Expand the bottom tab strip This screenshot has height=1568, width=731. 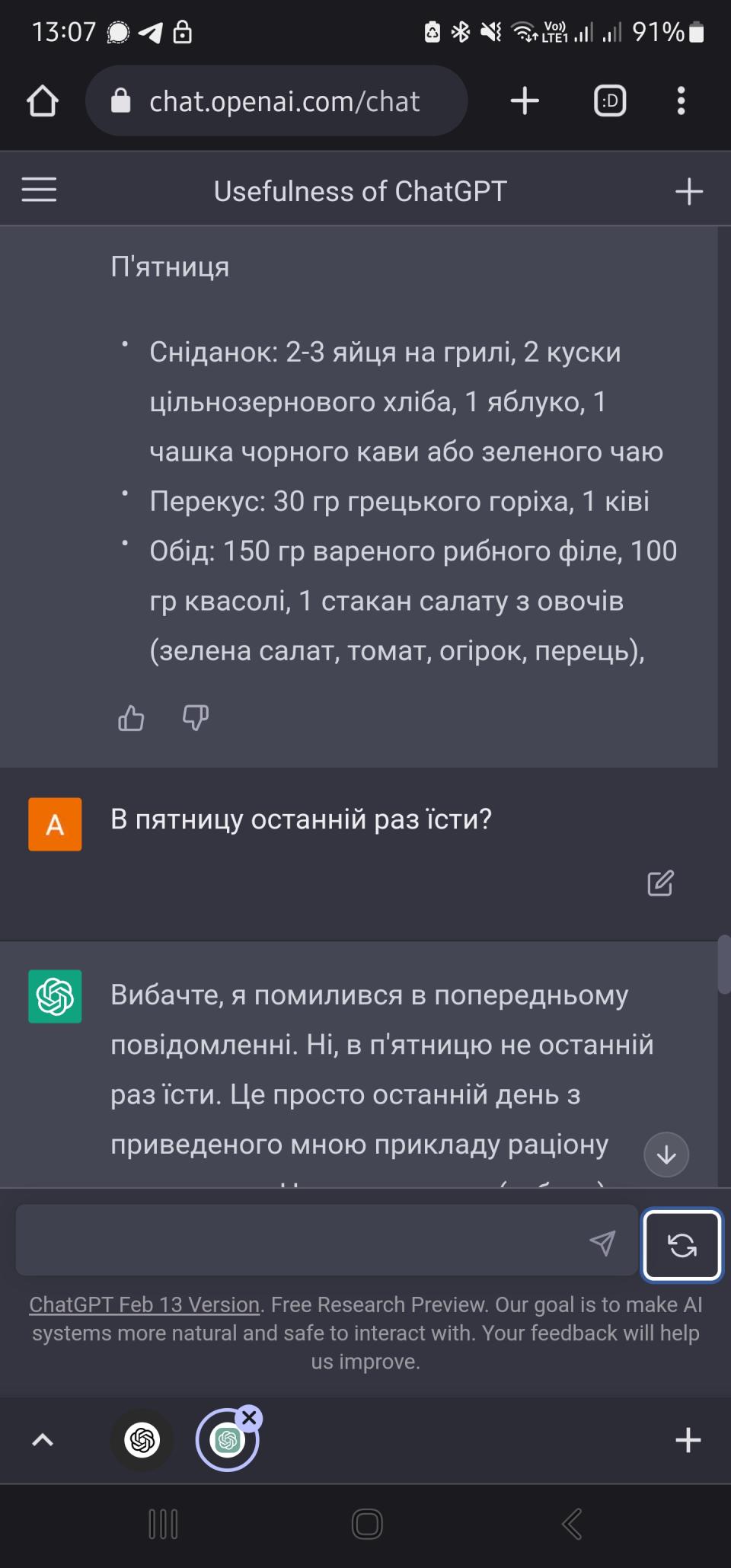click(x=43, y=1440)
